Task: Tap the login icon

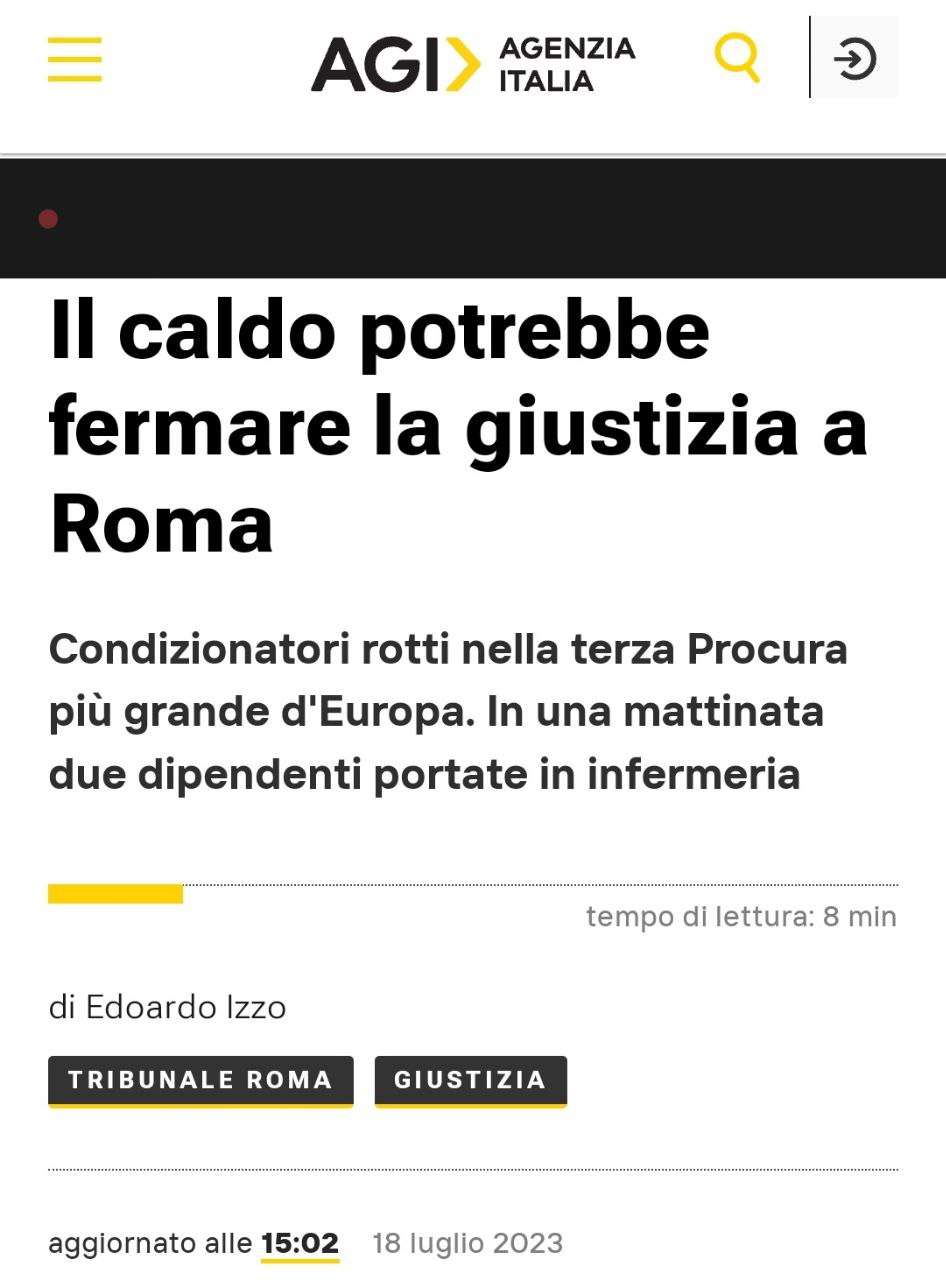Action: click(855, 60)
